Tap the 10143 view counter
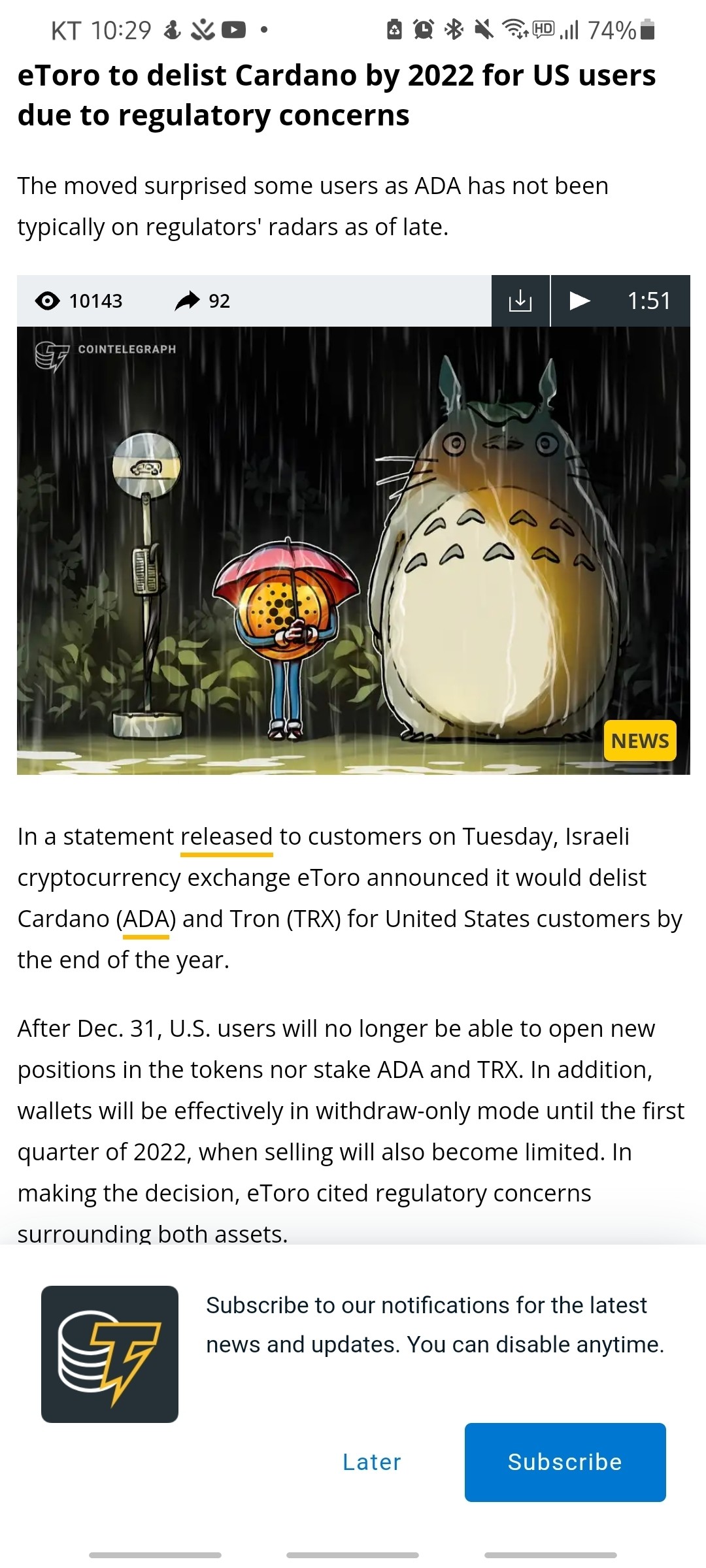Viewport: 706px width, 1568px height. (96, 302)
